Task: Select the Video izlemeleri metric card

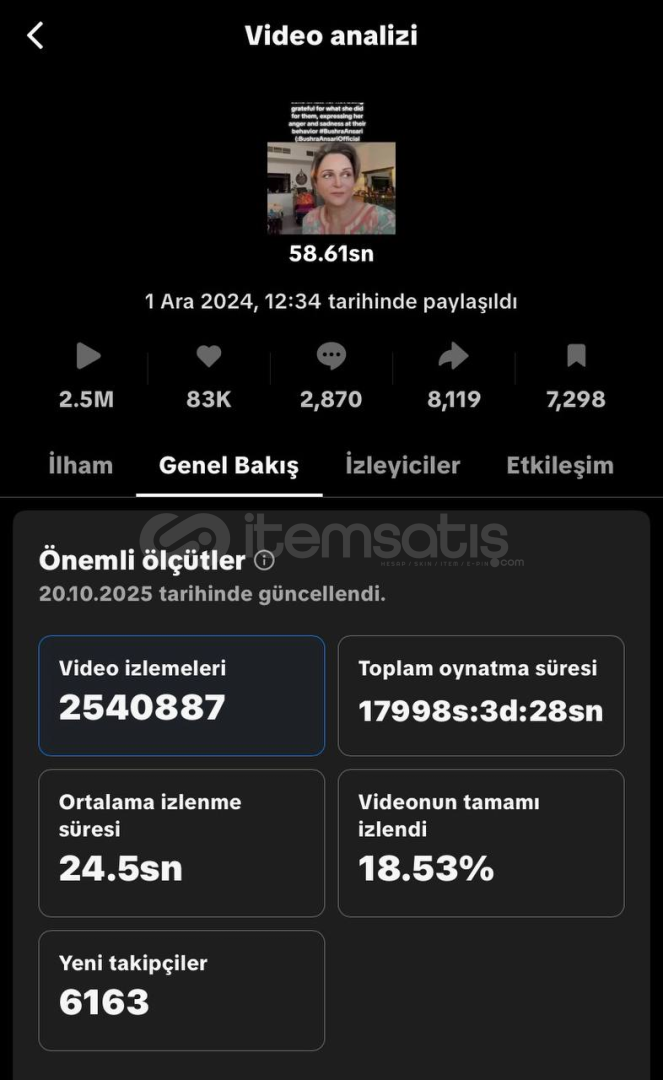Action: pyautogui.click(x=182, y=695)
